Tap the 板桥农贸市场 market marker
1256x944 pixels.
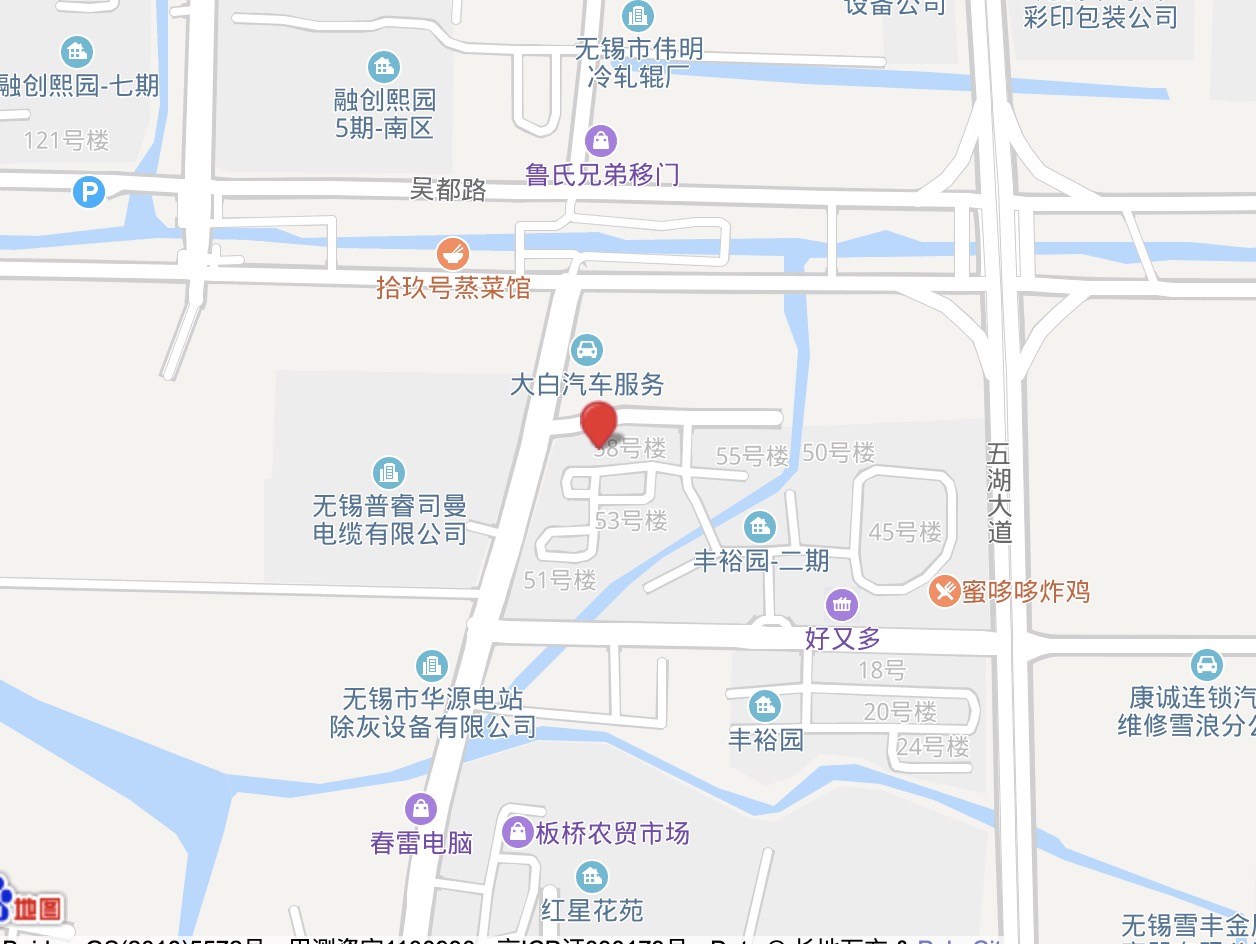[x=517, y=831]
